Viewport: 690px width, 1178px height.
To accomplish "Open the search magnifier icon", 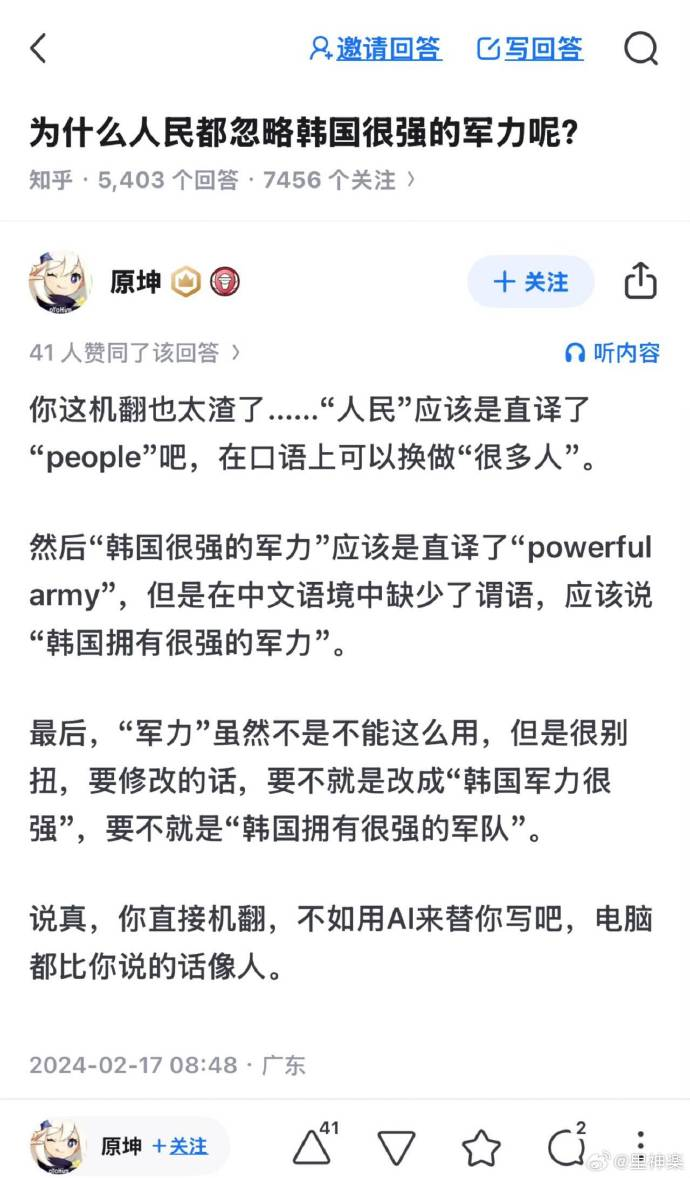I will tap(641, 48).
